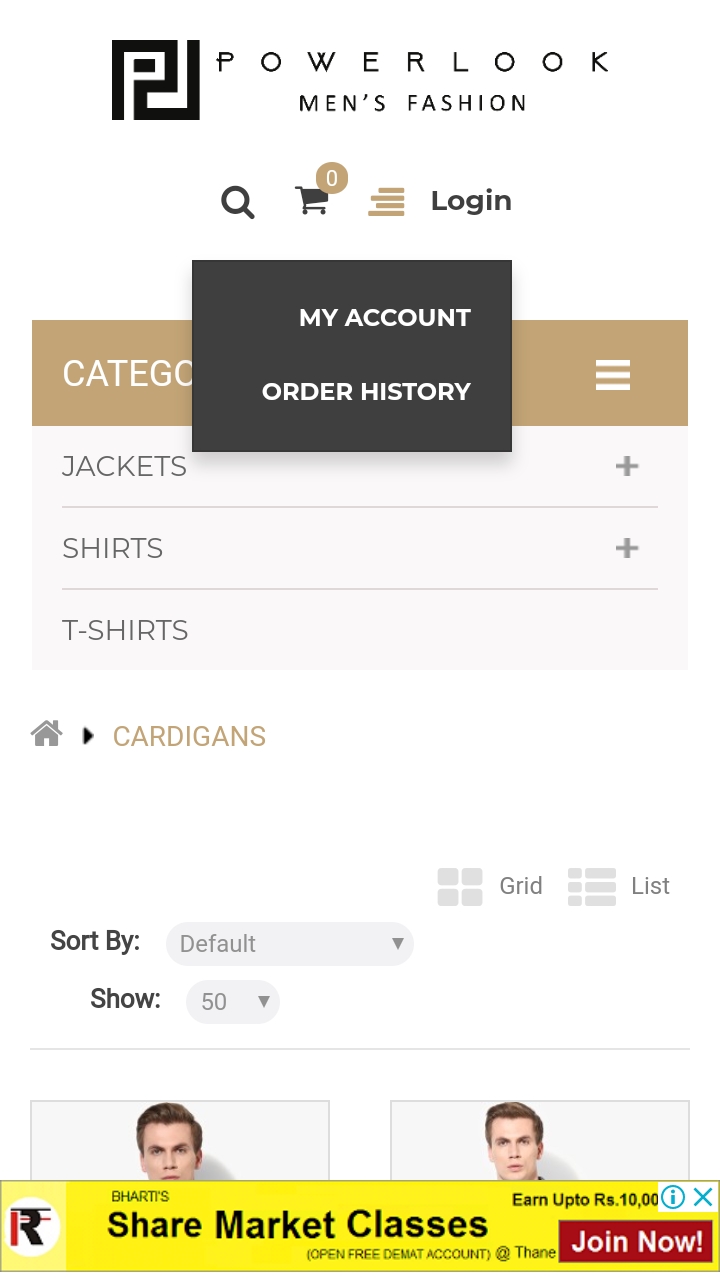The height and width of the screenshot is (1280, 720).
Task: Open the search icon
Action: pyautogui.click(x=237, y=202)
